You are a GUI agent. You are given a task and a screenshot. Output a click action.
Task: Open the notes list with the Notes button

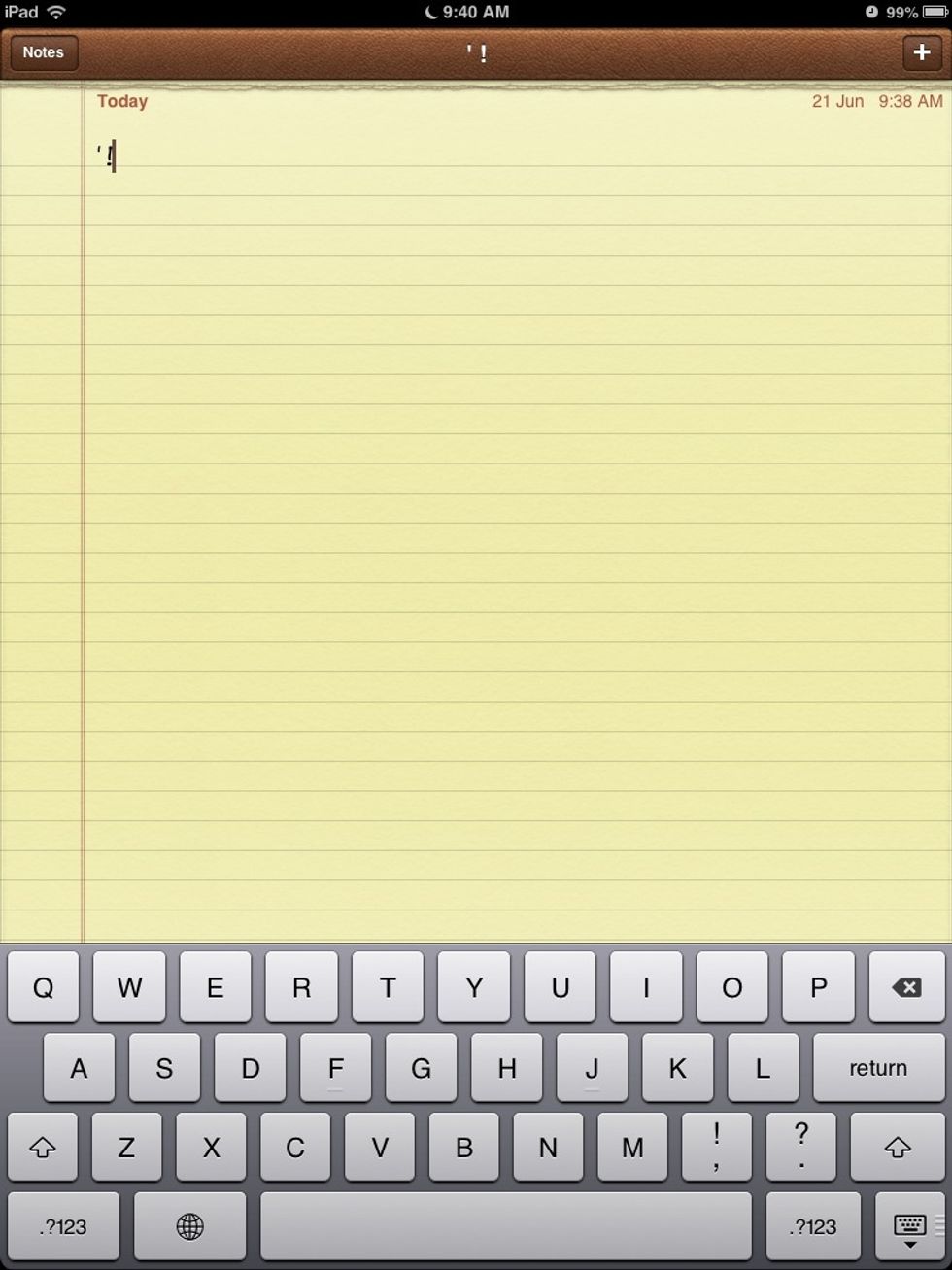(x=43, y=52)
